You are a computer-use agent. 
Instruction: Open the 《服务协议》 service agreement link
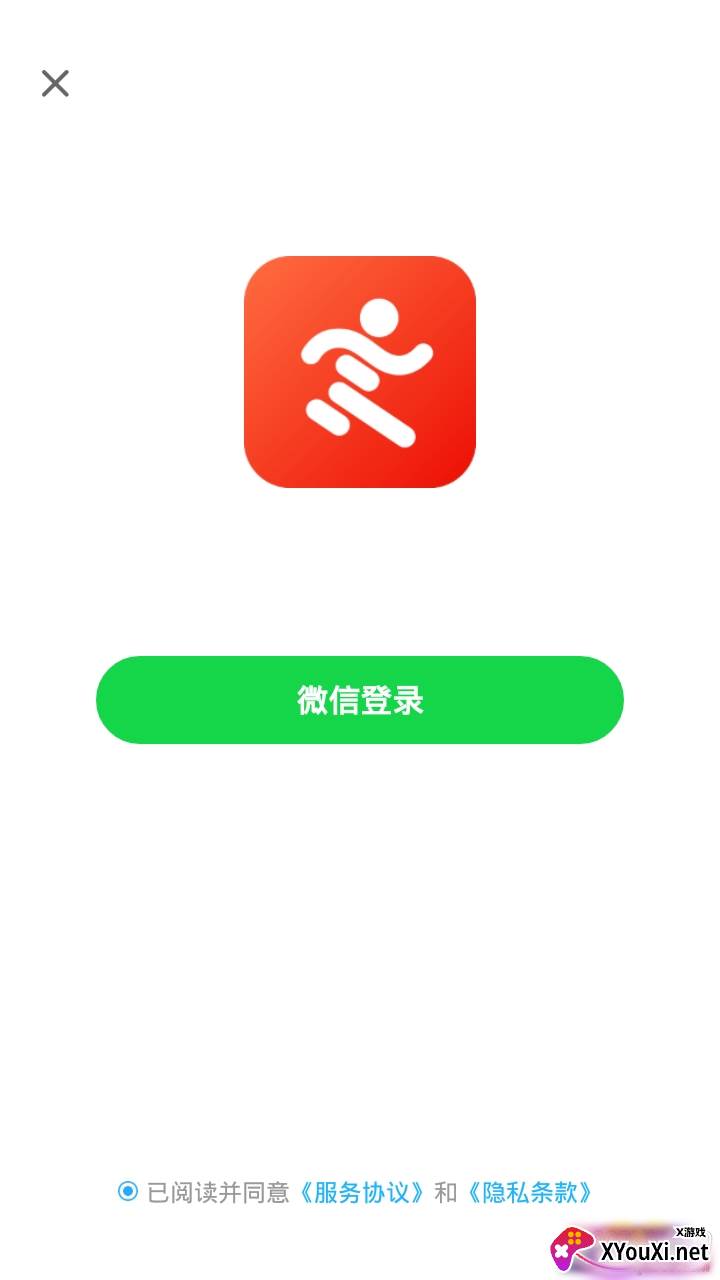coord(362,1192)
